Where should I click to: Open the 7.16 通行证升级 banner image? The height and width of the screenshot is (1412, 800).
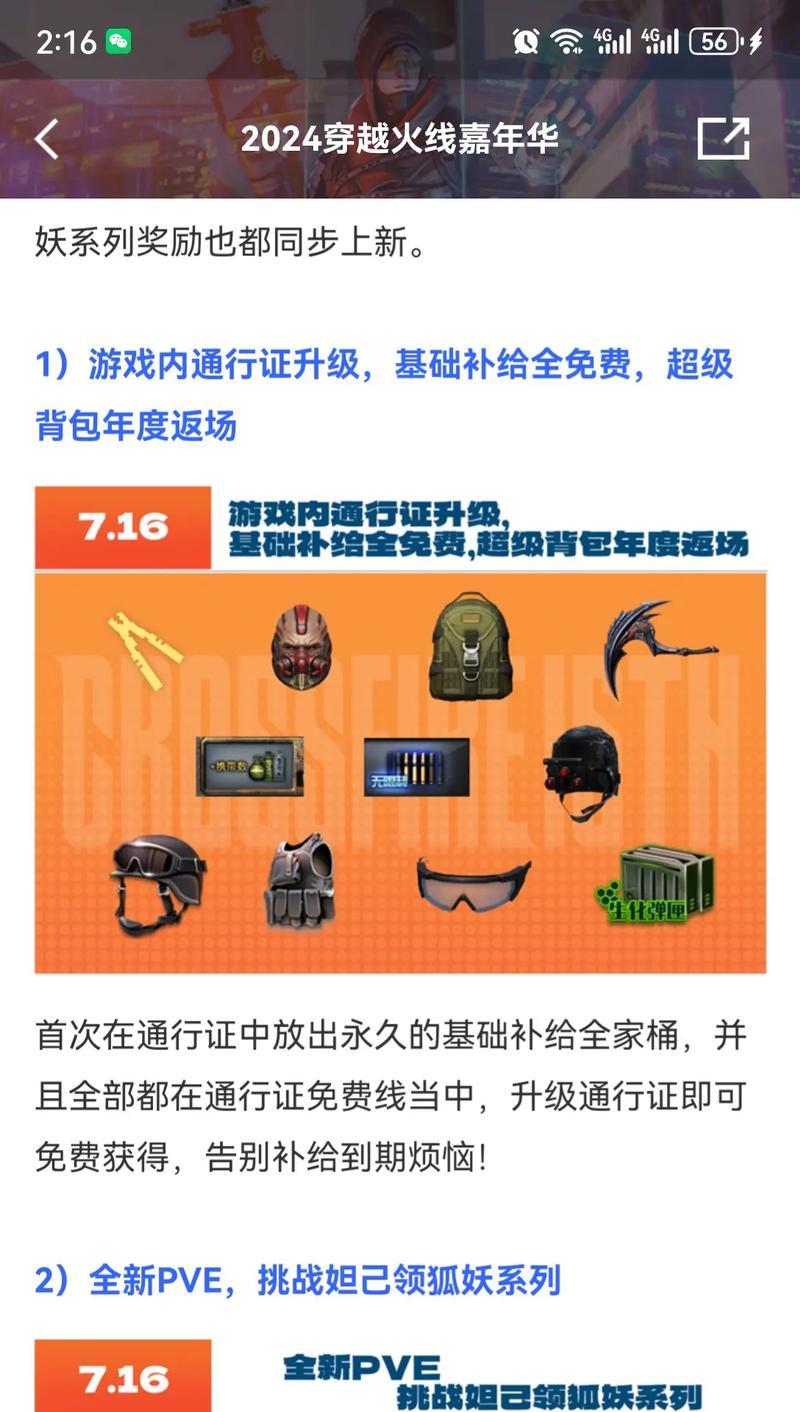click(x=400, y=730)
